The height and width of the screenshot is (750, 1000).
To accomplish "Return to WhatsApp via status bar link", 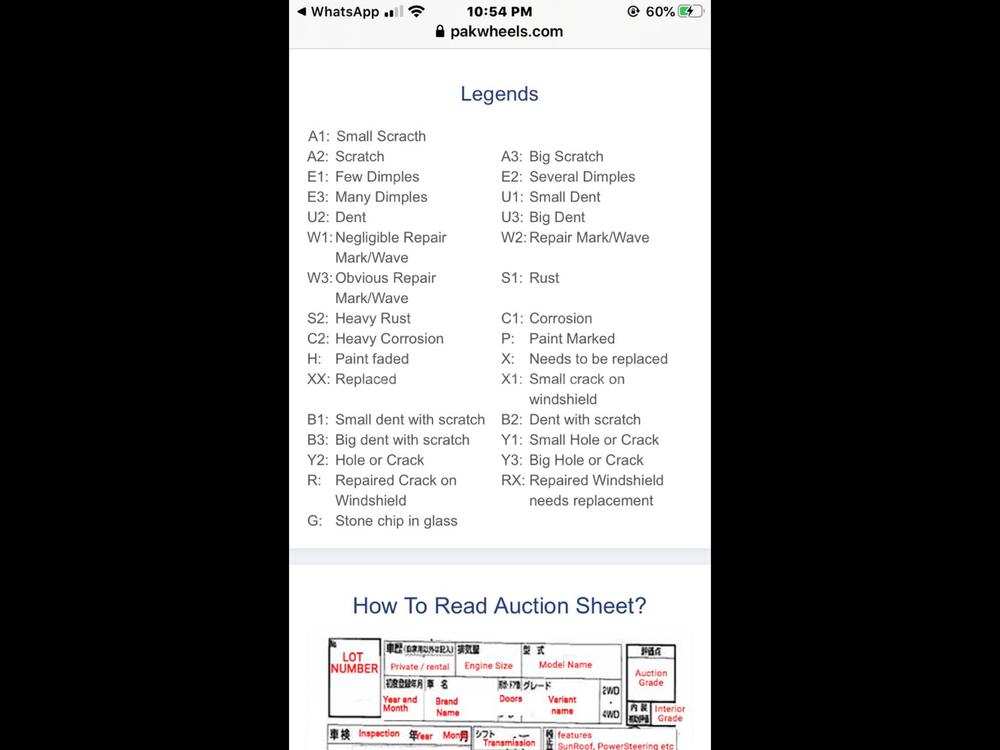I will [x=338, y=12].
